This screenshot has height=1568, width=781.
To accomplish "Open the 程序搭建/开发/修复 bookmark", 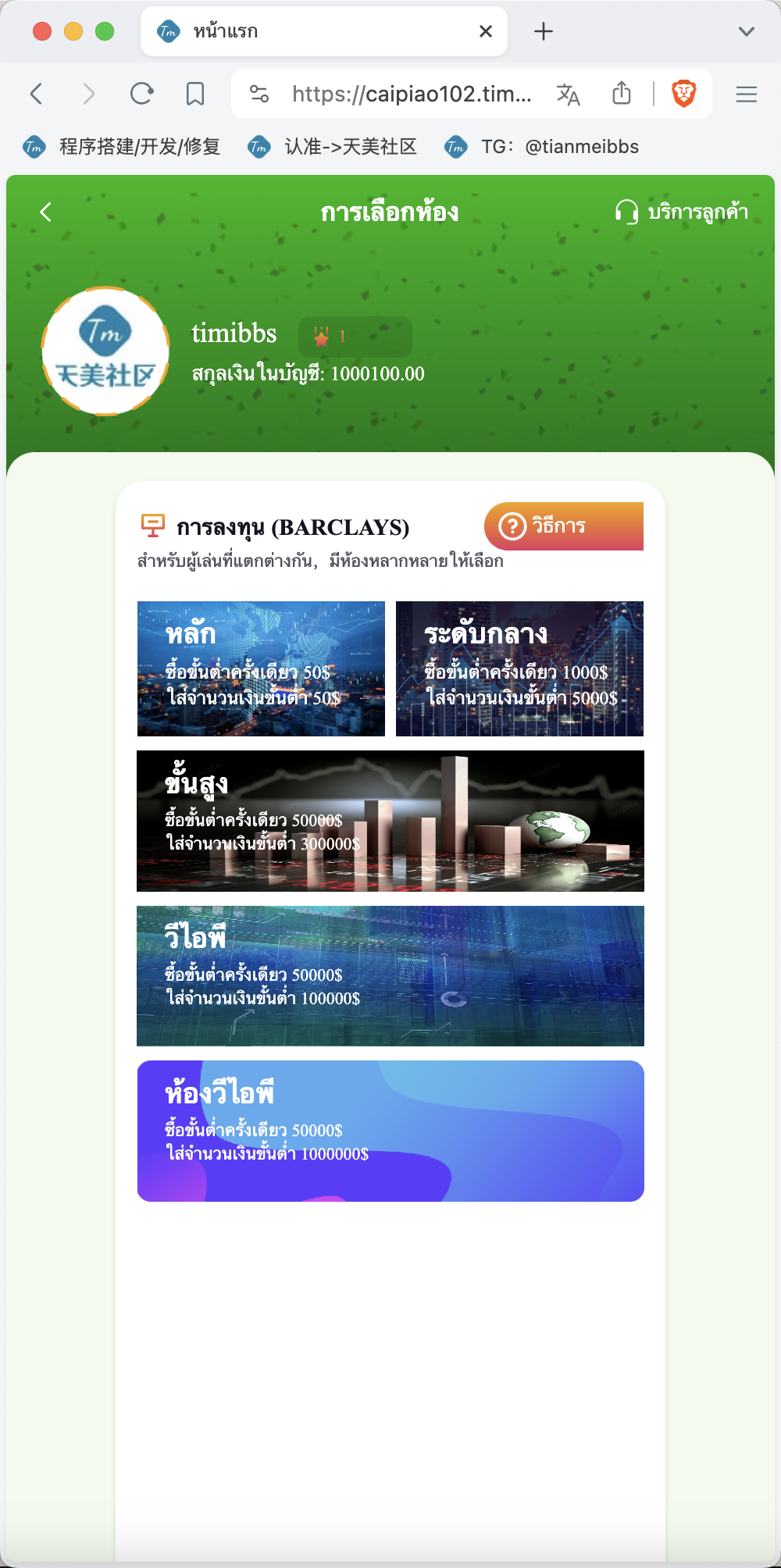I will [122, 147].
